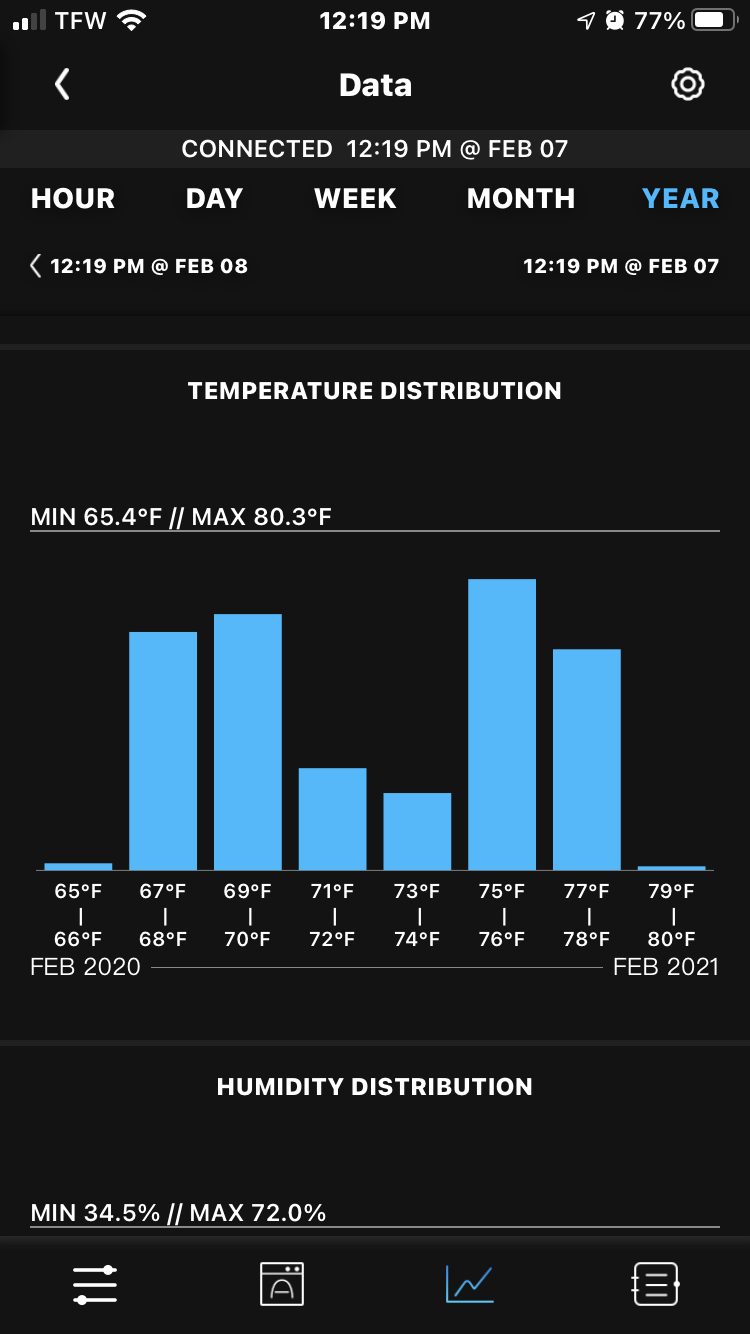
Task: Go to previous period via left chevron
Action: (36, 266)
